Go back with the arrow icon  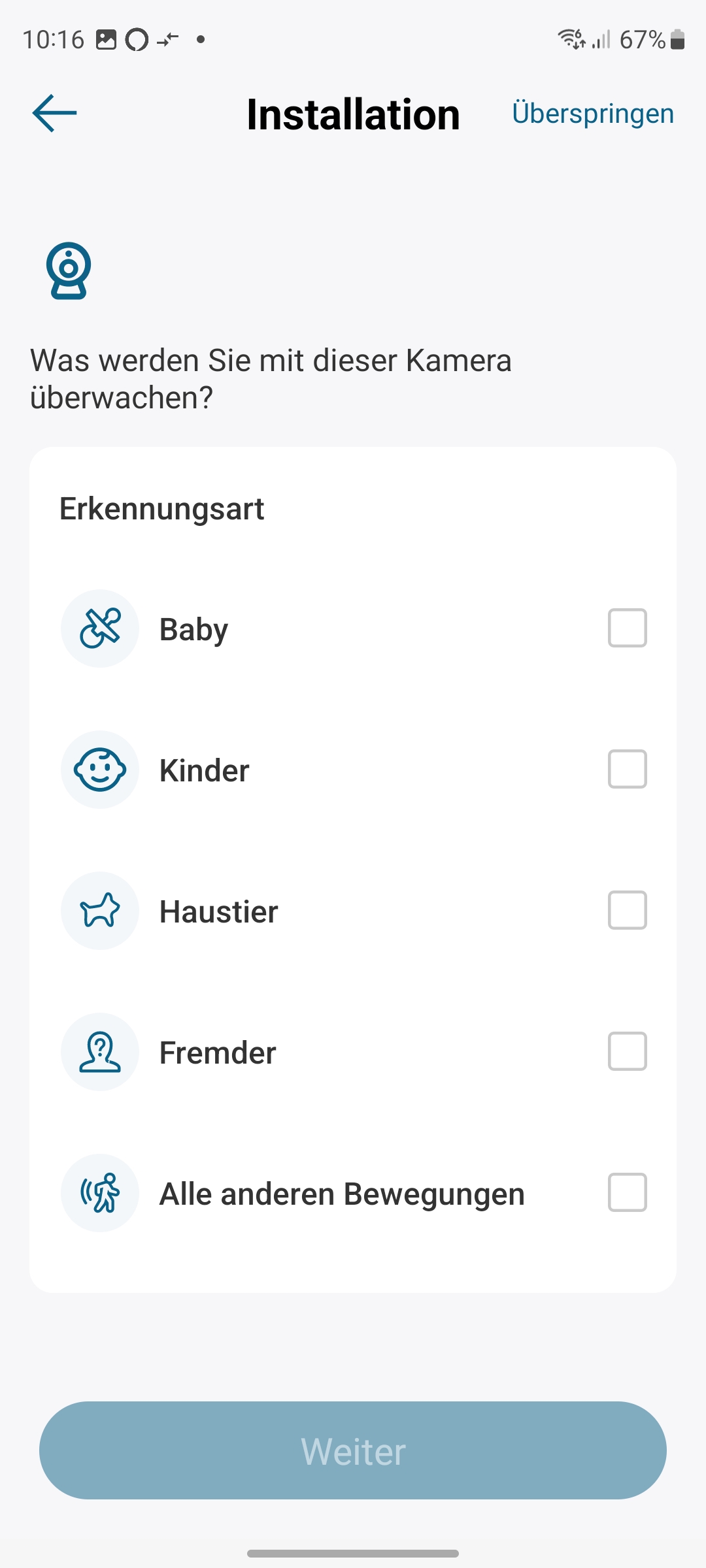click(x=55, y=113)
